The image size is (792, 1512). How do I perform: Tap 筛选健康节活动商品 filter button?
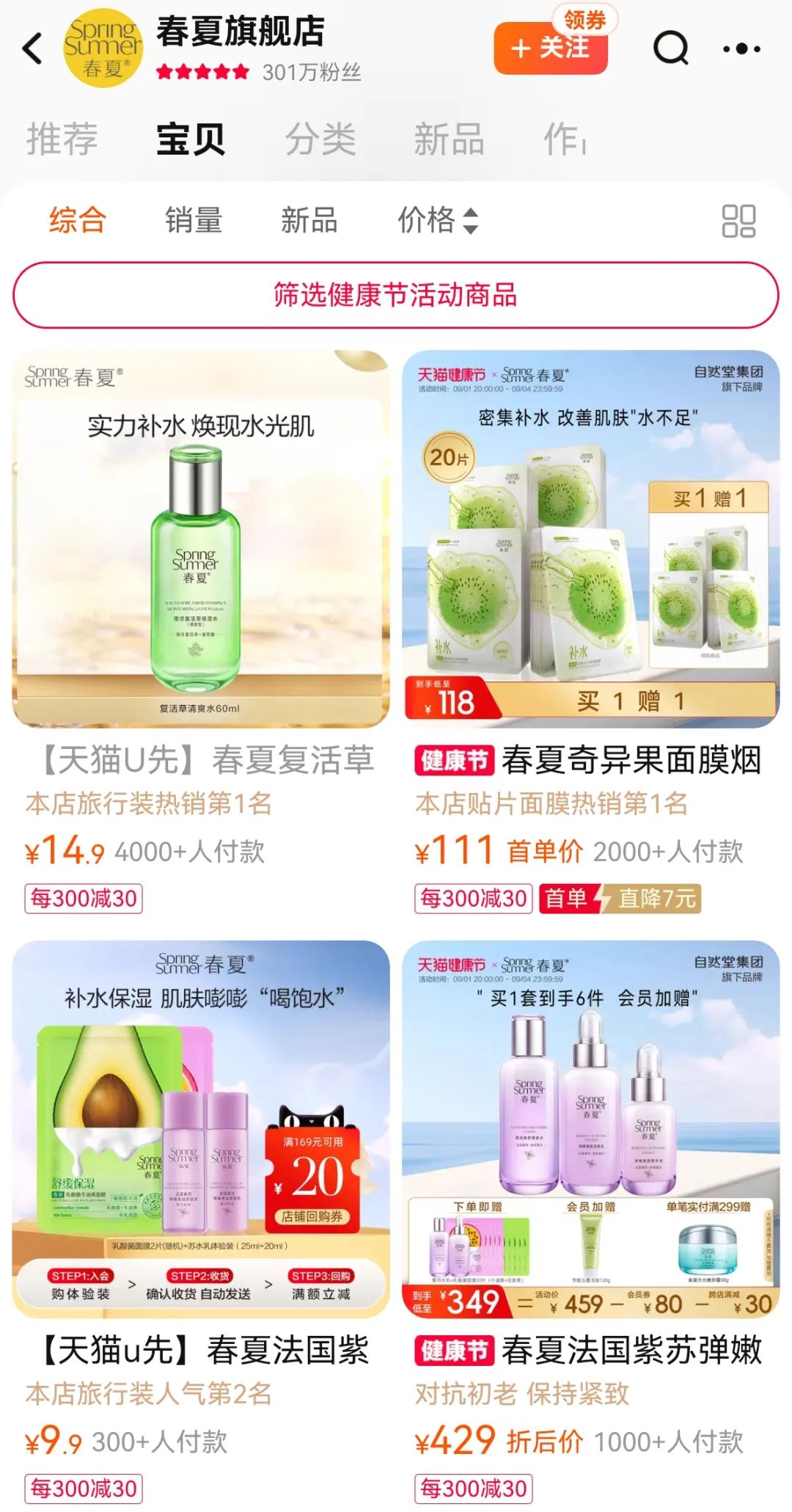(396, 295)
